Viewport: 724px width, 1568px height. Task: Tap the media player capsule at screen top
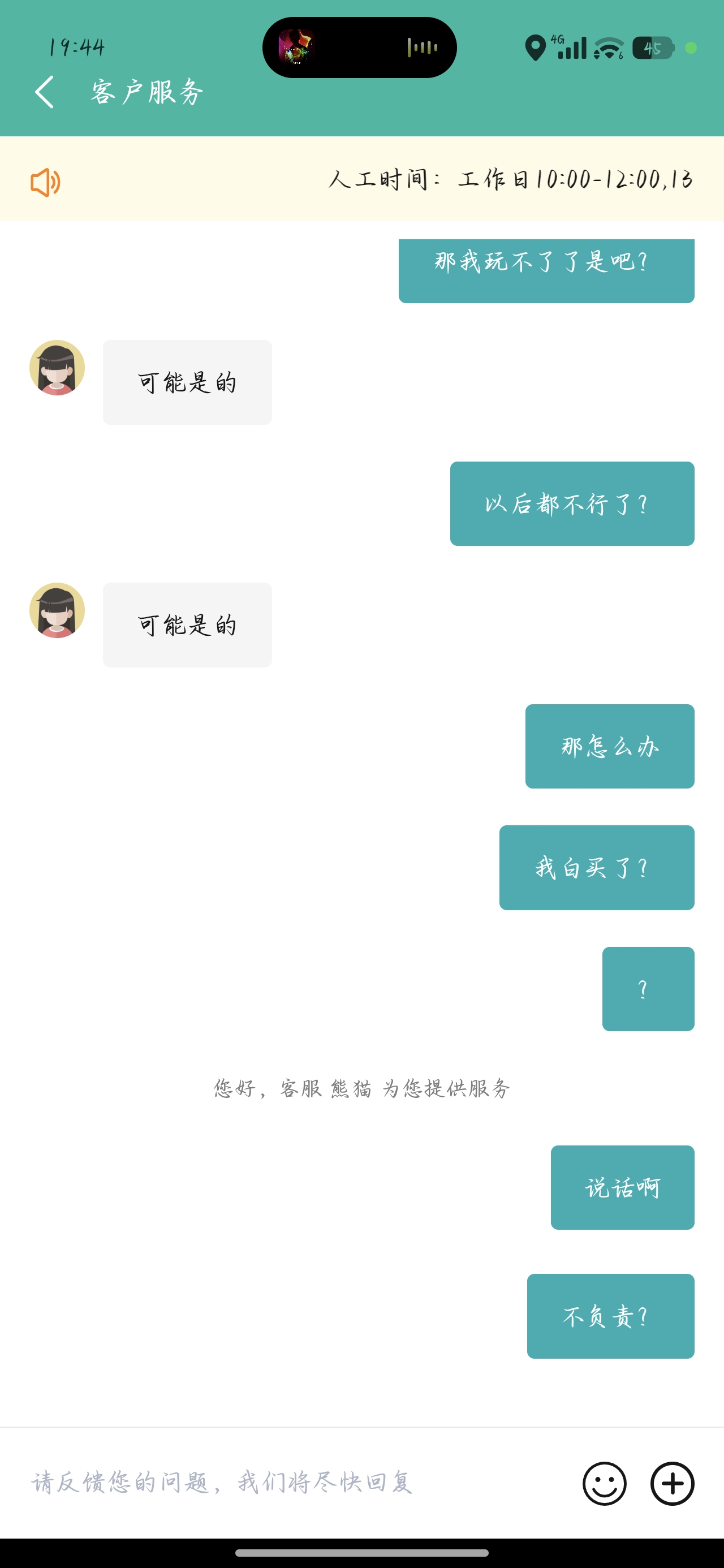[360, 49]
